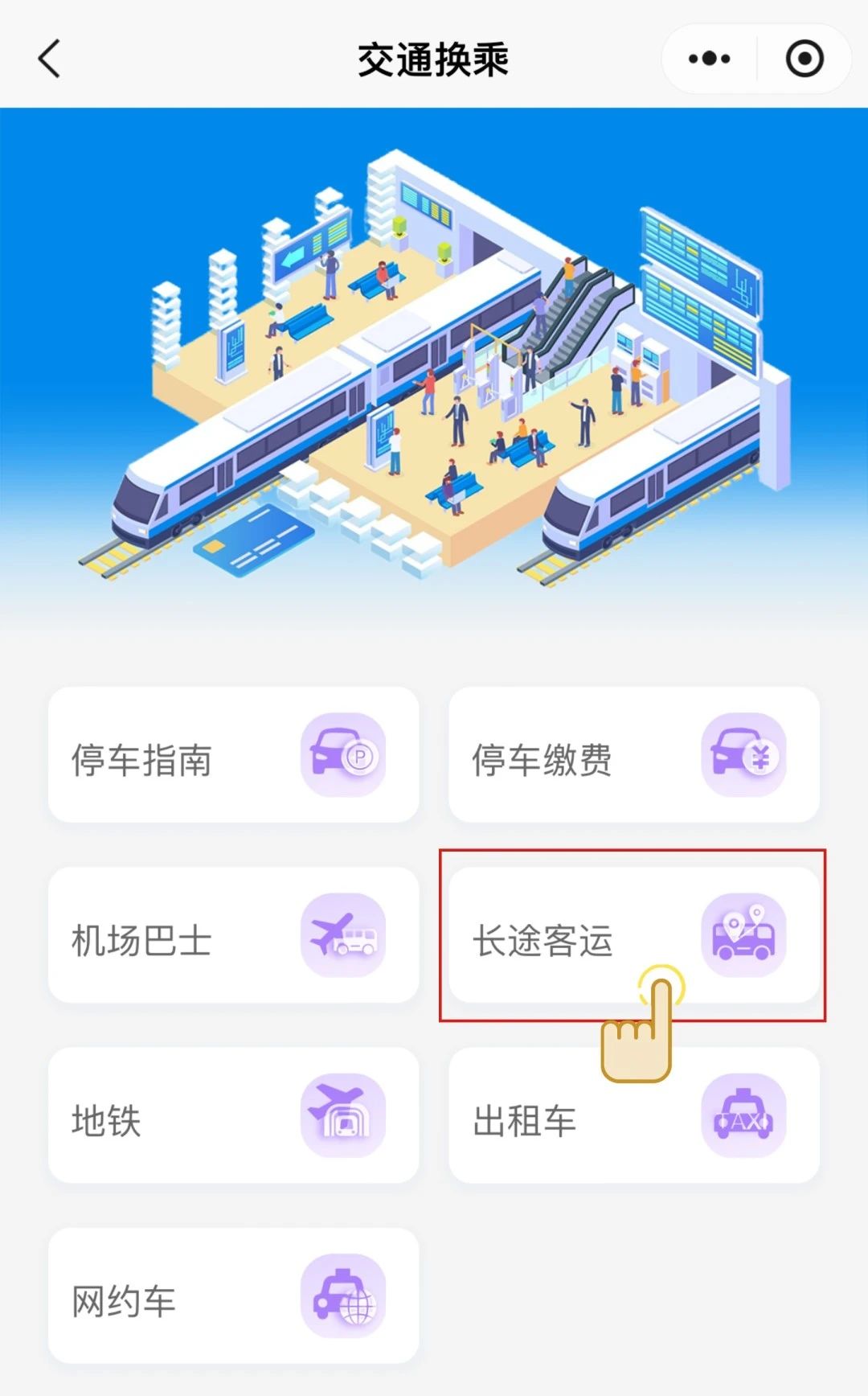Image resolution: width=868 pixels, height=1396 pixels.
Task: Open the 停车缴费 parking payment card
Action: (633, 755)
